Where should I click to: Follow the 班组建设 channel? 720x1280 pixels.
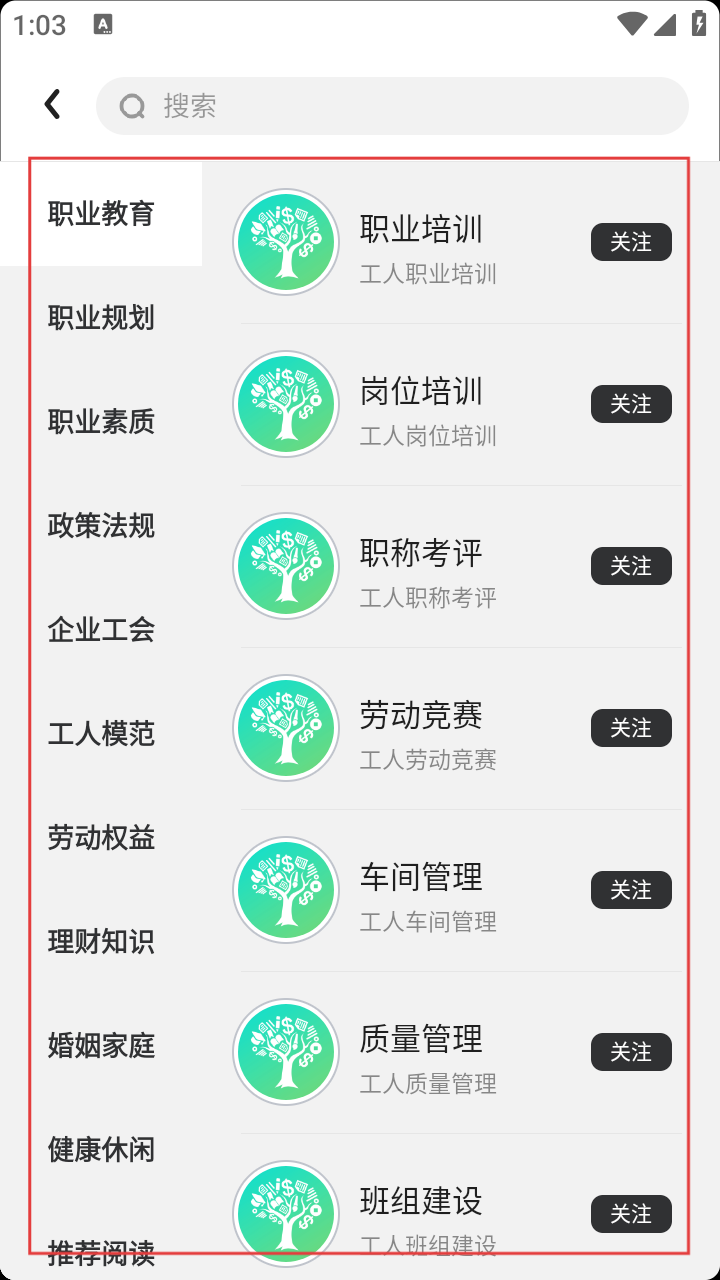pos(631,1214)
